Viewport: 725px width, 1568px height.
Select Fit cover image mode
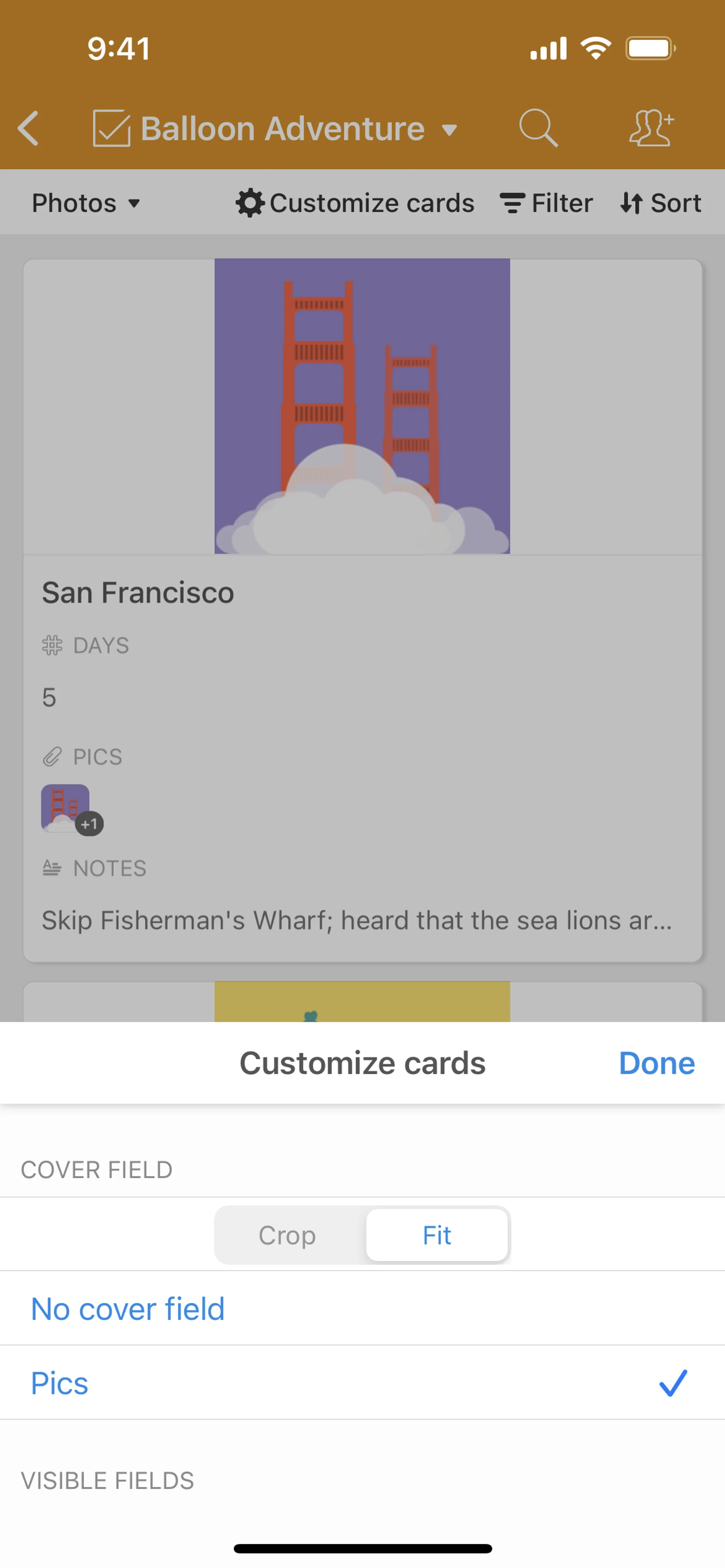coord(437,1235)
